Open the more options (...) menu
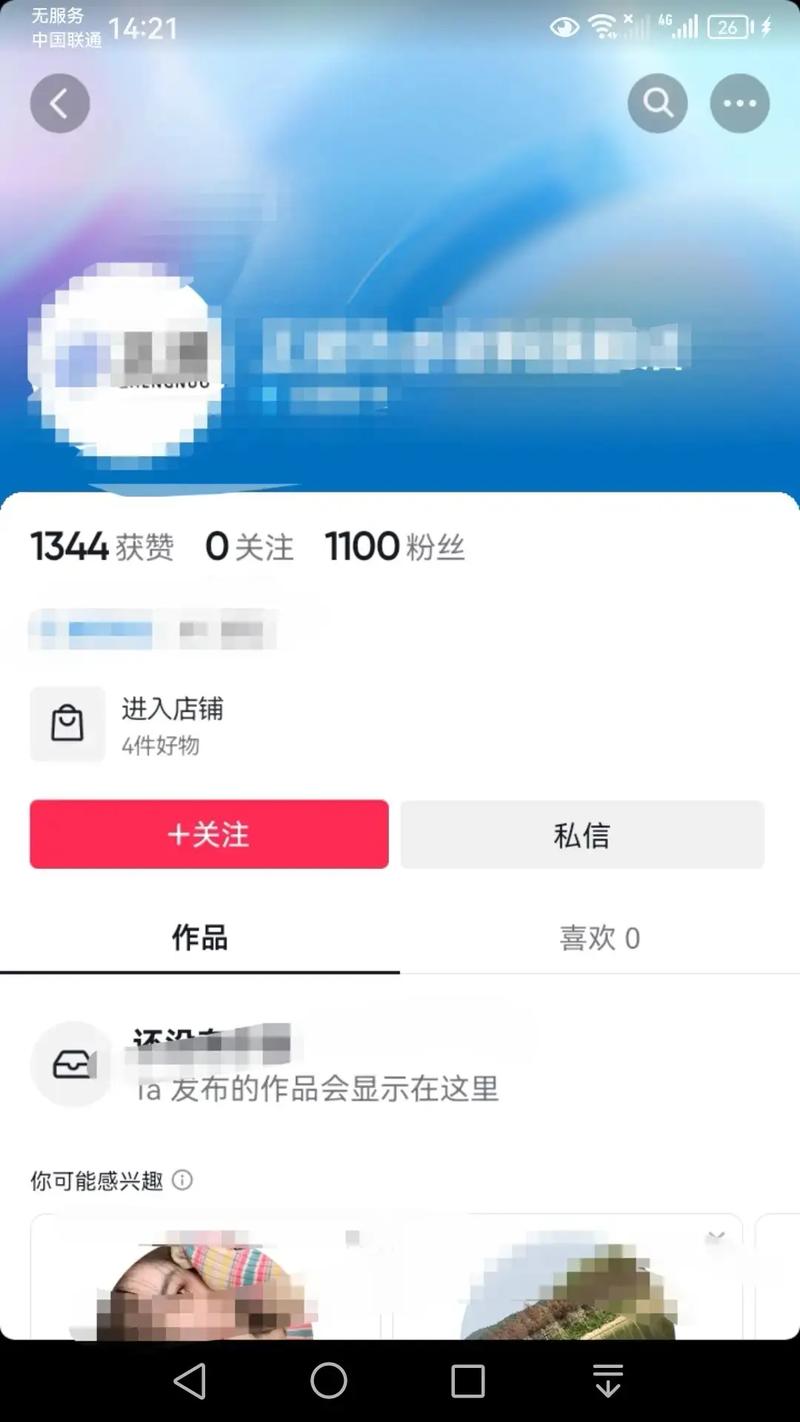 [x=739, y=103]
